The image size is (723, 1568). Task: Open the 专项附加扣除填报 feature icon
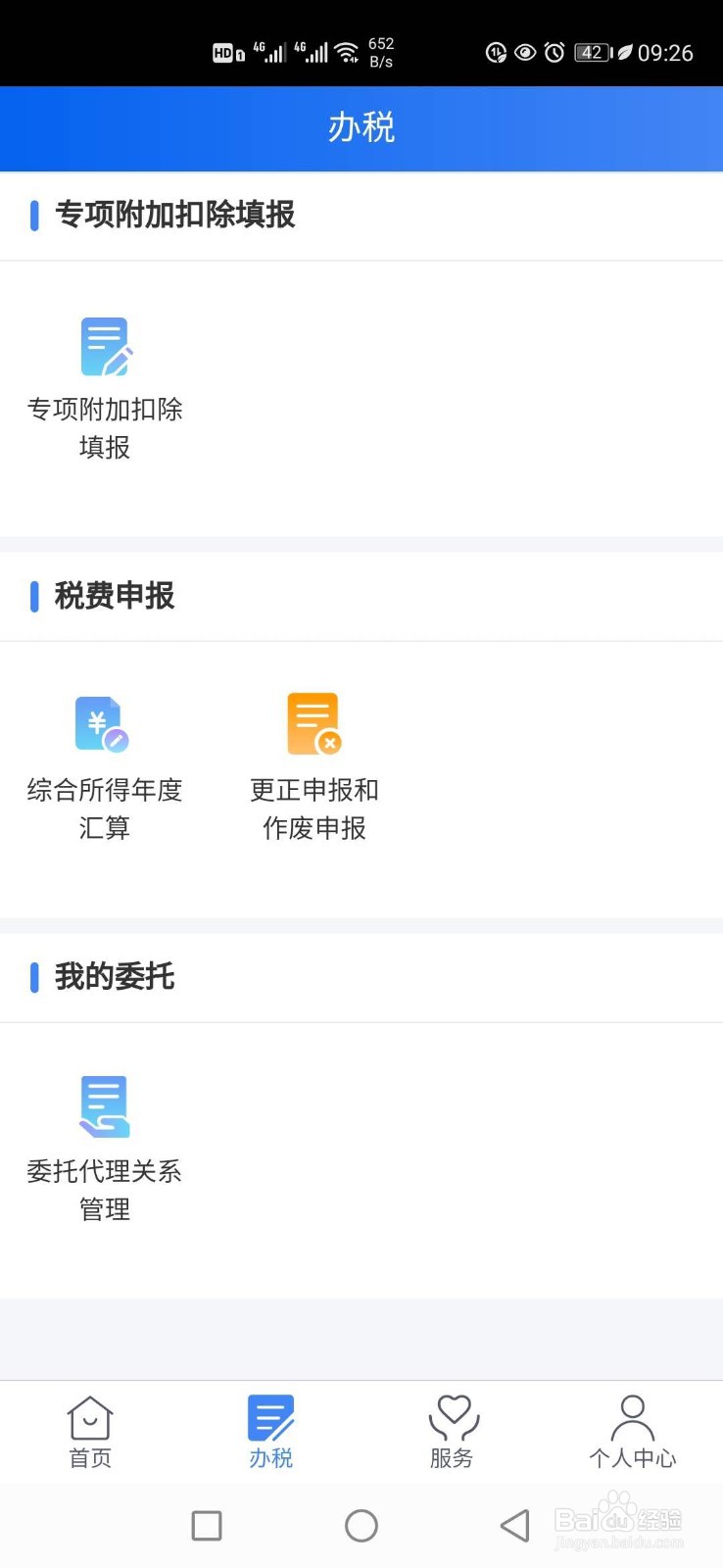[x=102, y=344]
